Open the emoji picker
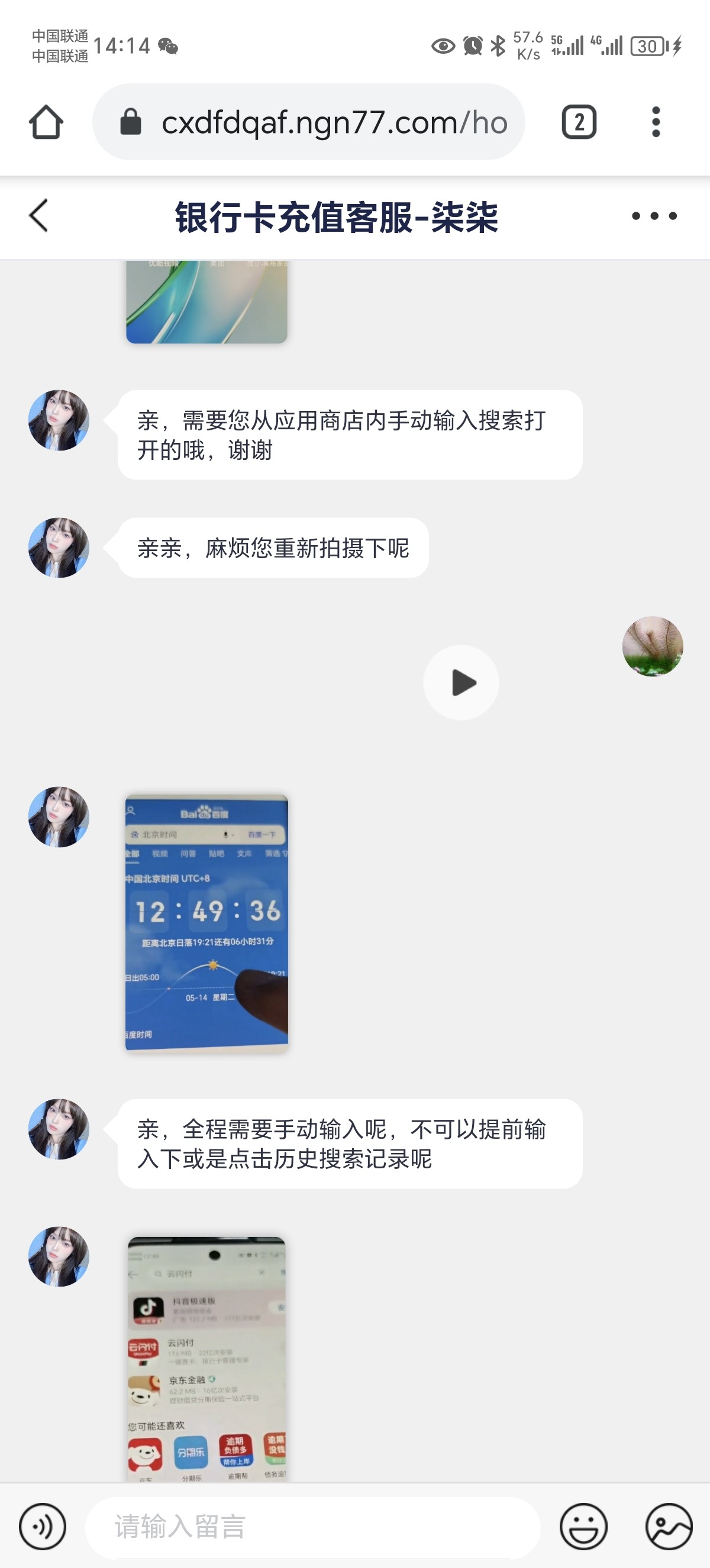 pyautogui.click(x=583, y=1527)
